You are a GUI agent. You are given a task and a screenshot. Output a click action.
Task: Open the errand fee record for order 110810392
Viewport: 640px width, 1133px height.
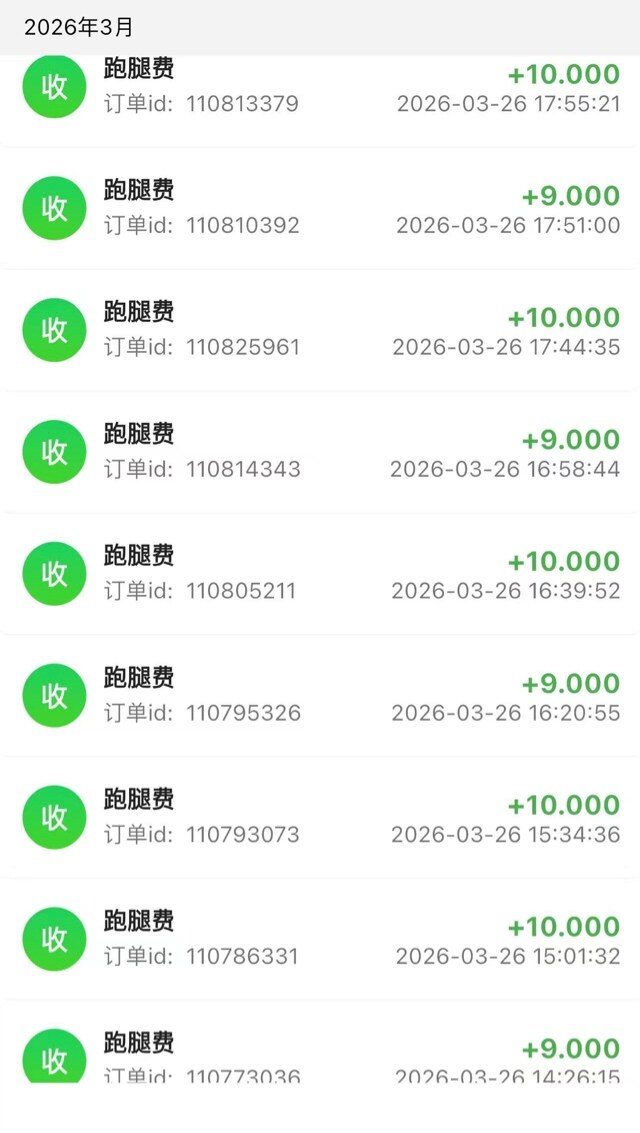[320, 208]
